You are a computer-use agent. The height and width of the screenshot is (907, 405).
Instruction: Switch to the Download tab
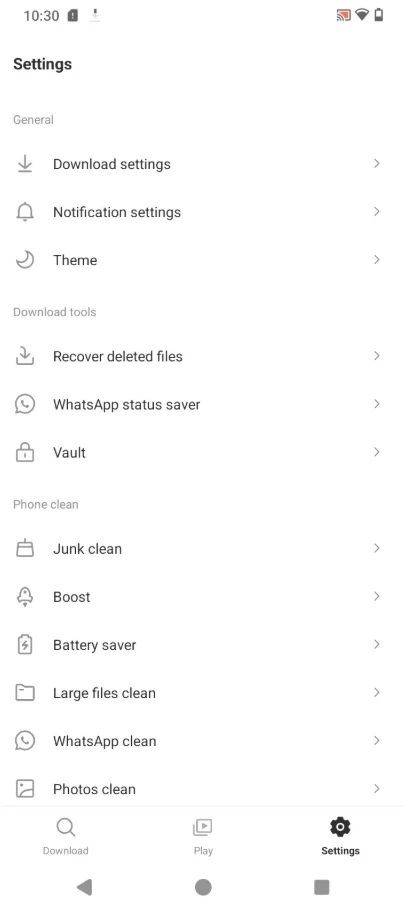[x=66, y=836]
